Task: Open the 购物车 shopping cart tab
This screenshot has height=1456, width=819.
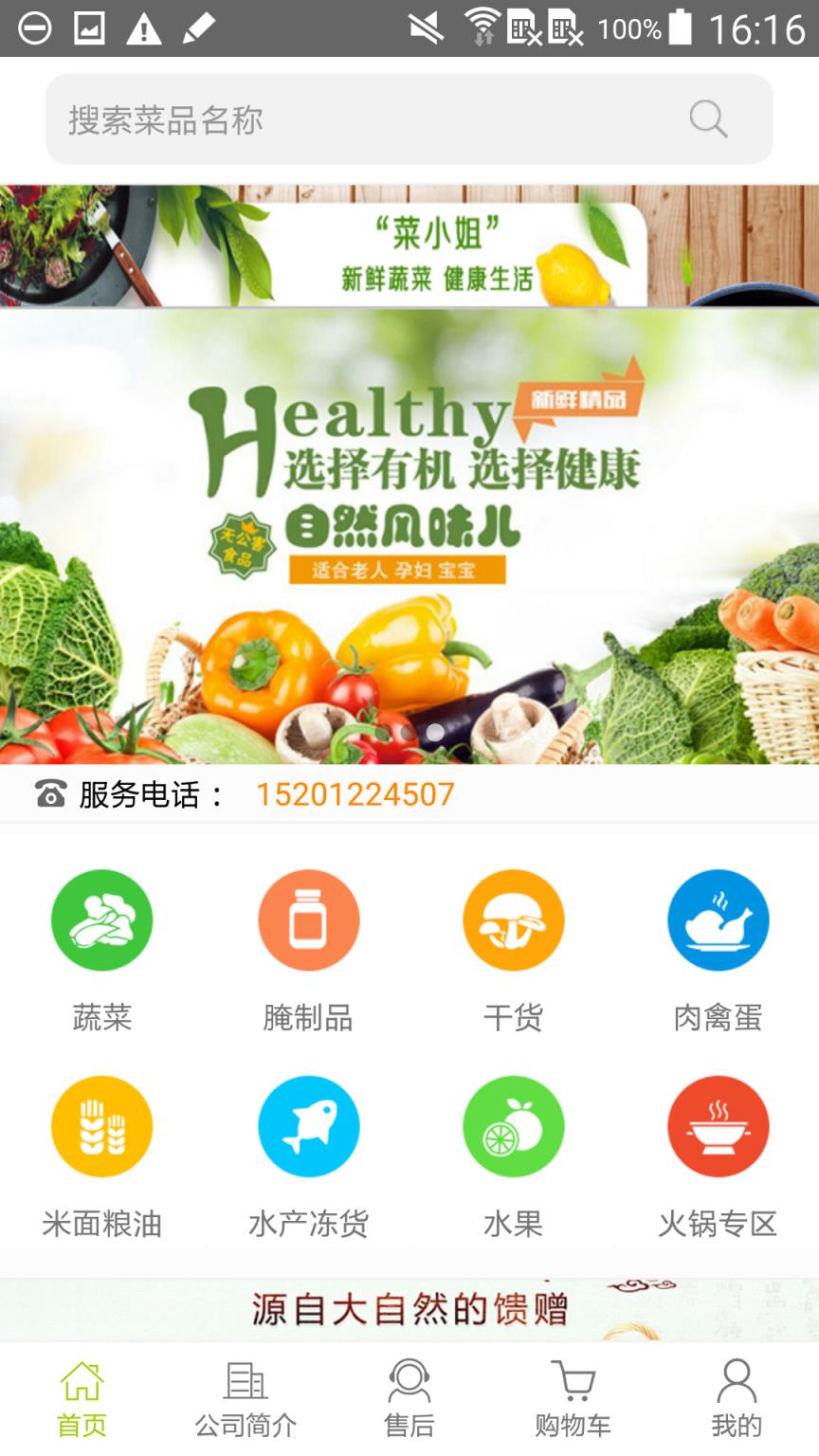Action: pos(573,1399)
